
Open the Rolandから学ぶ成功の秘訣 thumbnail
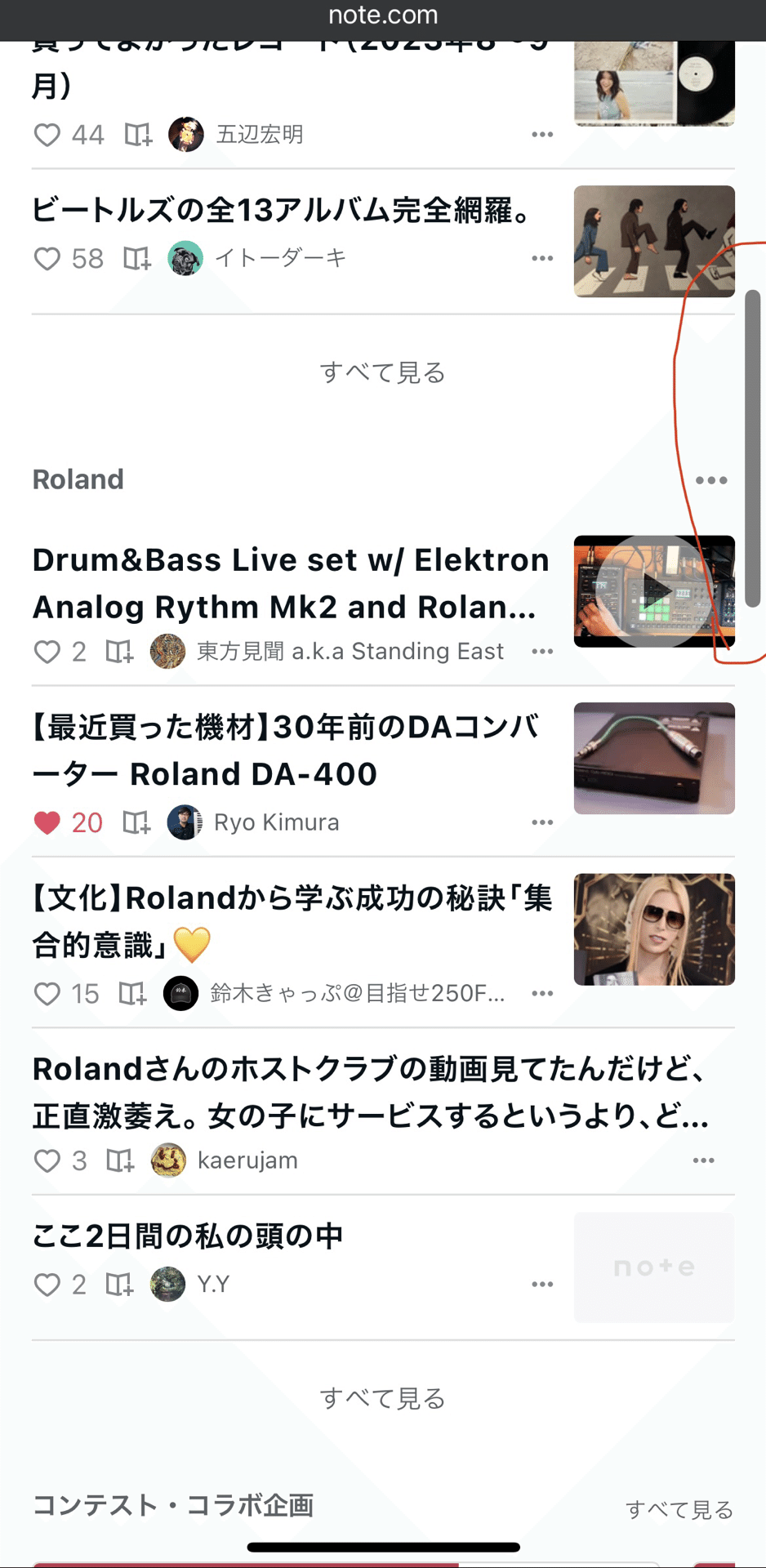click(653, 929)
